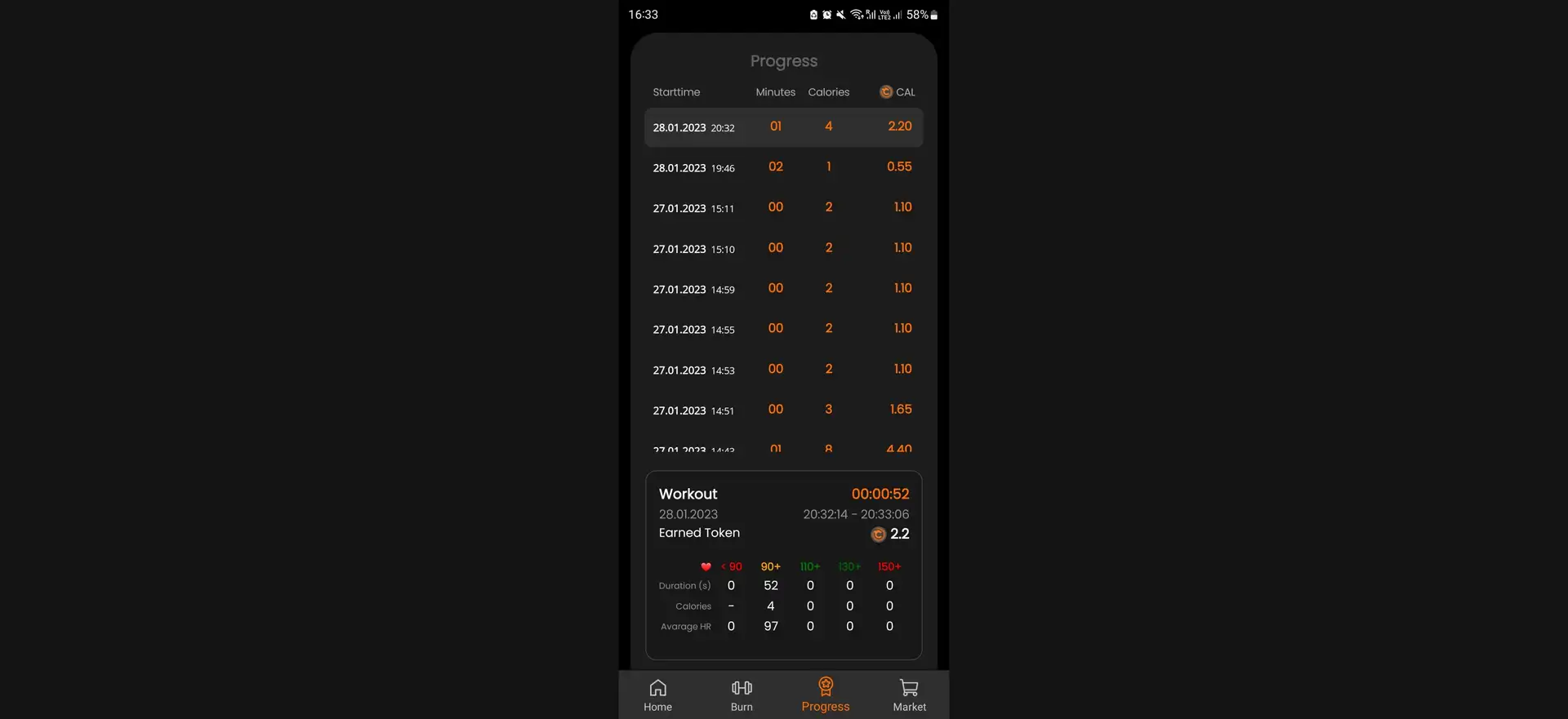Open the 27.01.2023 14:51 workout entry
This screenshot has width=1568, height=719.
coord(783,410)
